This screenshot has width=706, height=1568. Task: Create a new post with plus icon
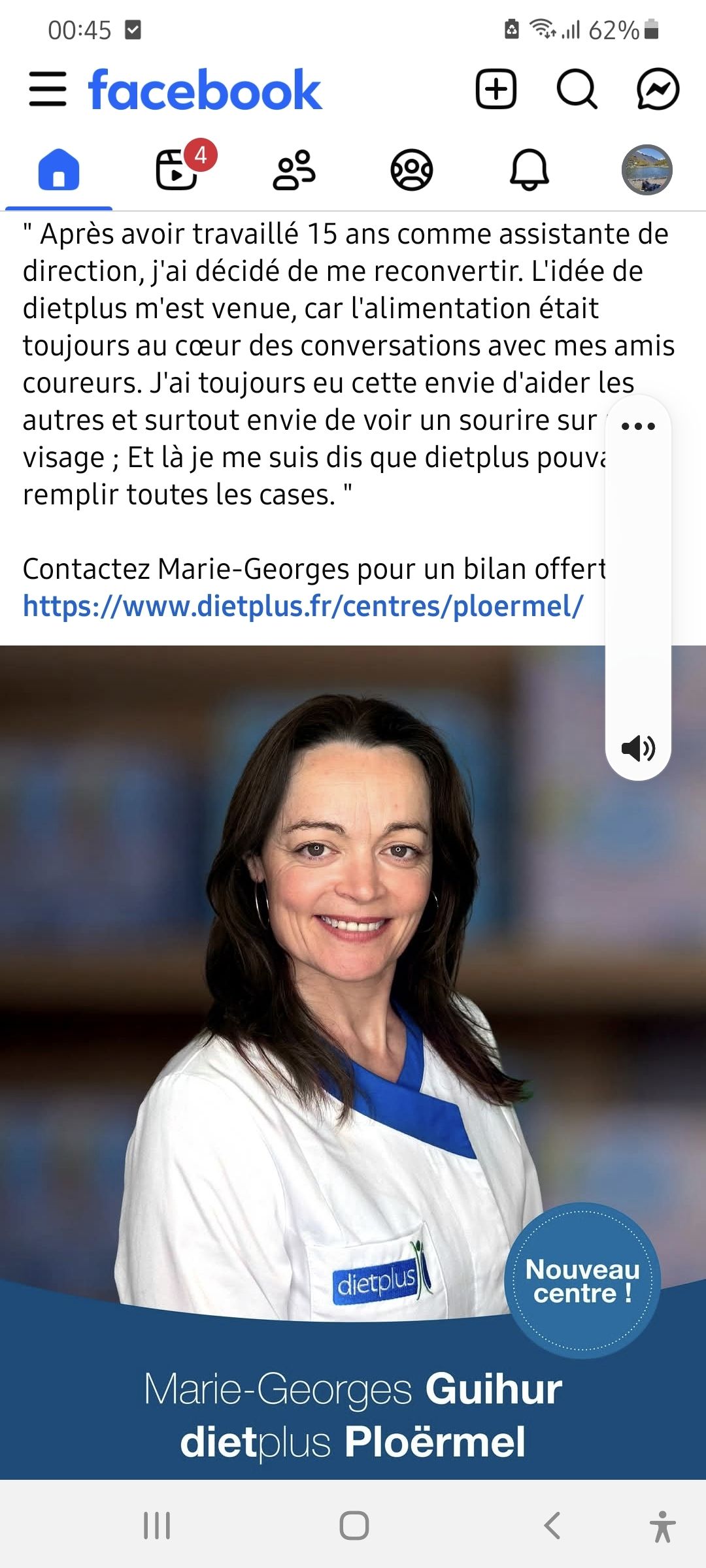pos(496,89)
